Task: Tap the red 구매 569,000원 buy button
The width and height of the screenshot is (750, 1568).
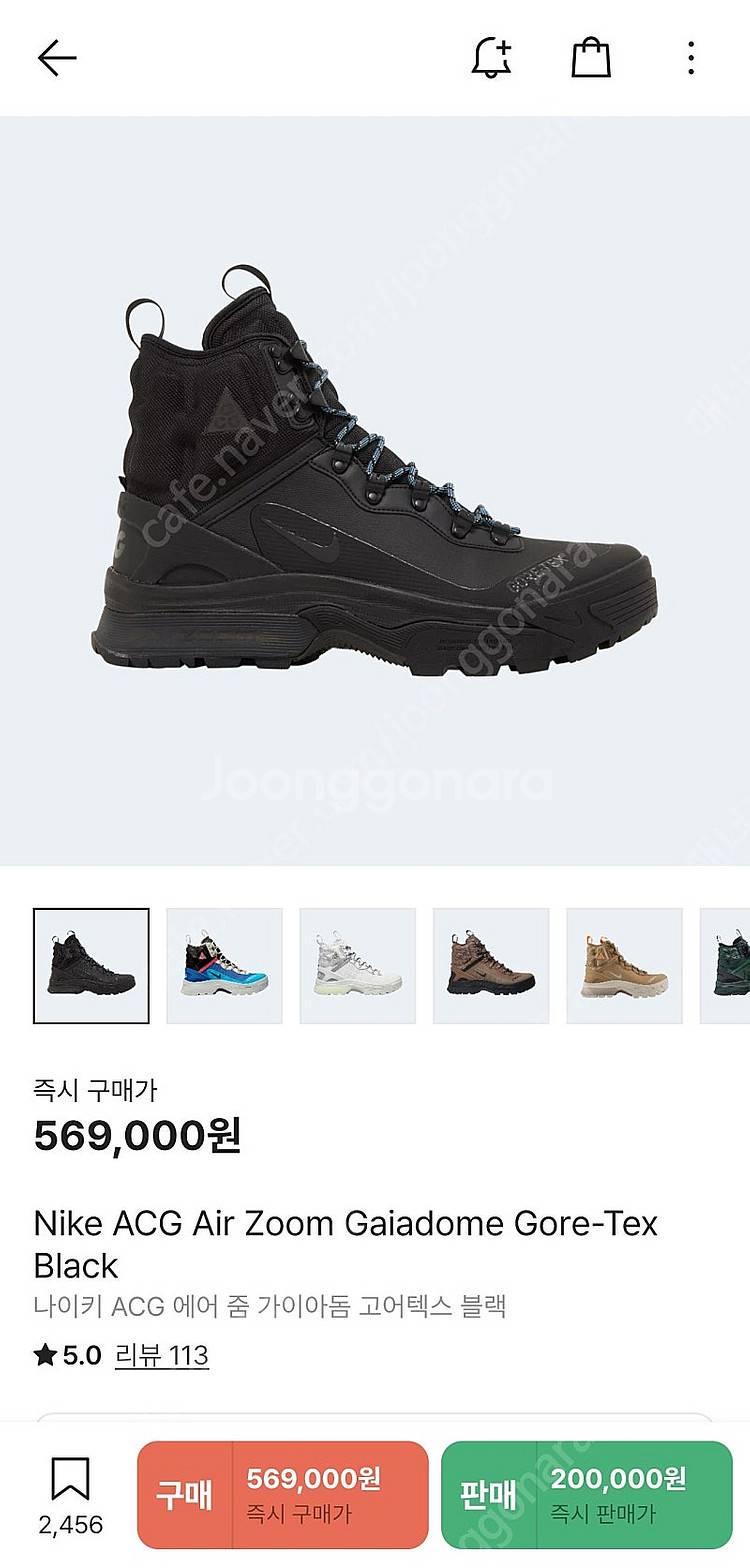Action: [283, 1494]
